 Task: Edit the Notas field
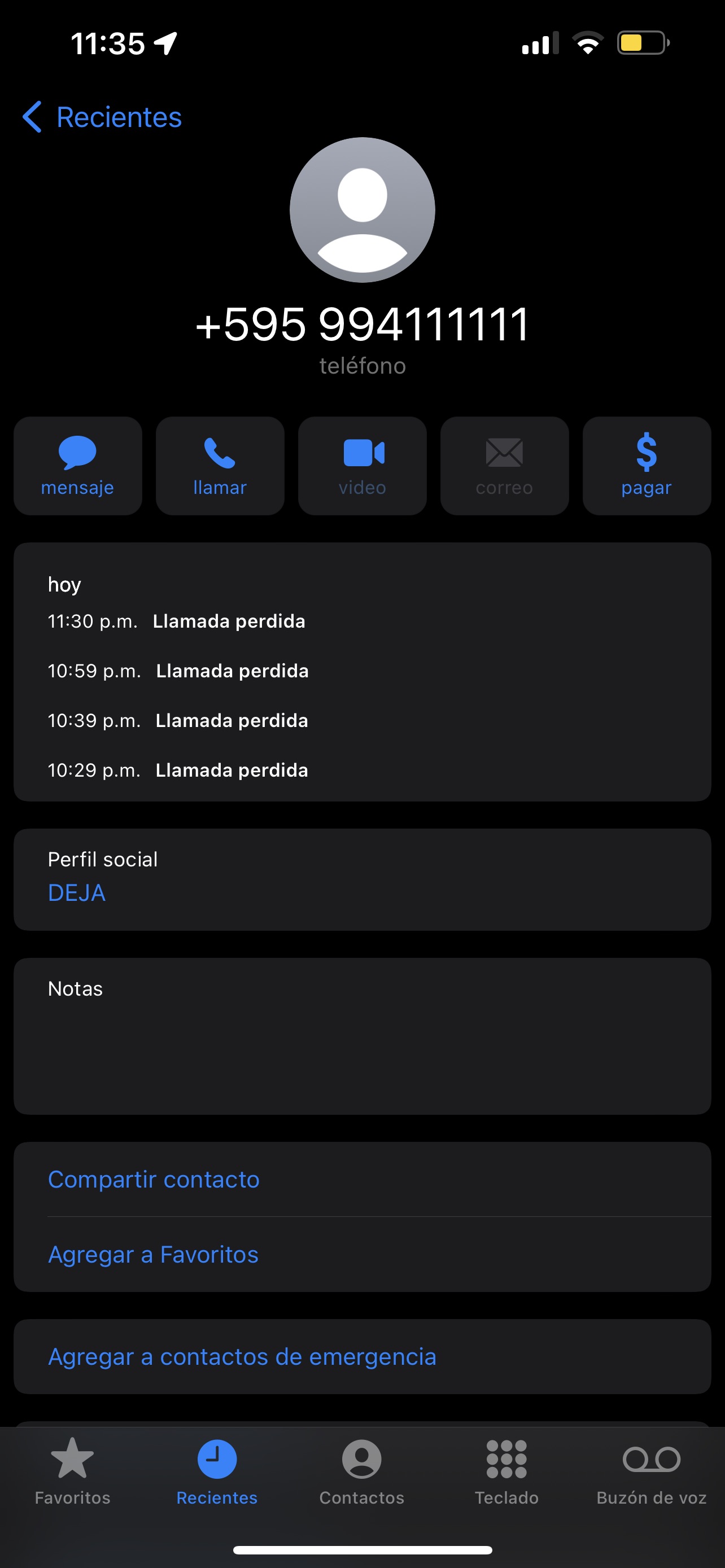(x=362, y=1047)
